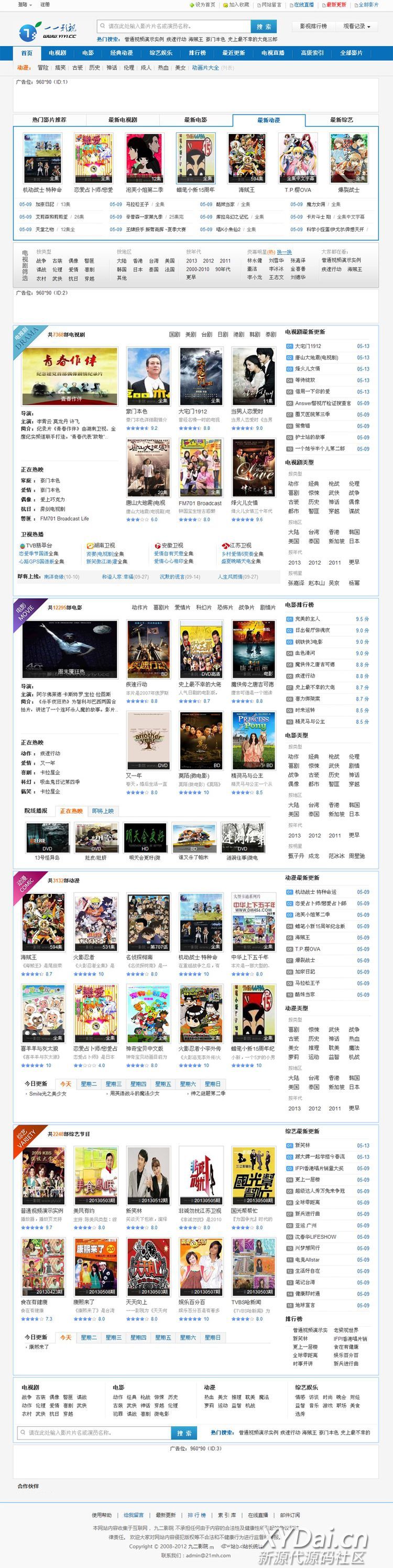
Task: Tap the 搜索 button in the footer
Action: click(184, 1433)
